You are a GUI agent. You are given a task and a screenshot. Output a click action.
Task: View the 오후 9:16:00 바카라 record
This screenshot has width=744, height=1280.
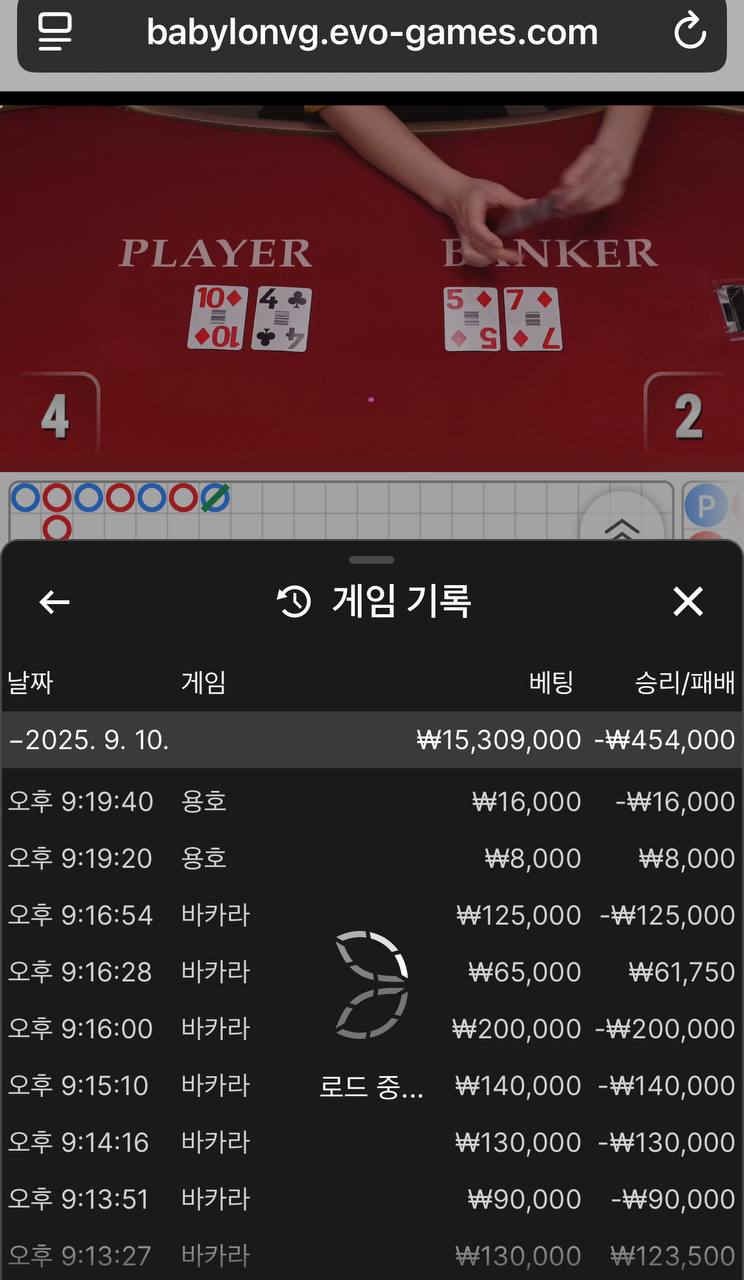click(x=372, y=1029)
